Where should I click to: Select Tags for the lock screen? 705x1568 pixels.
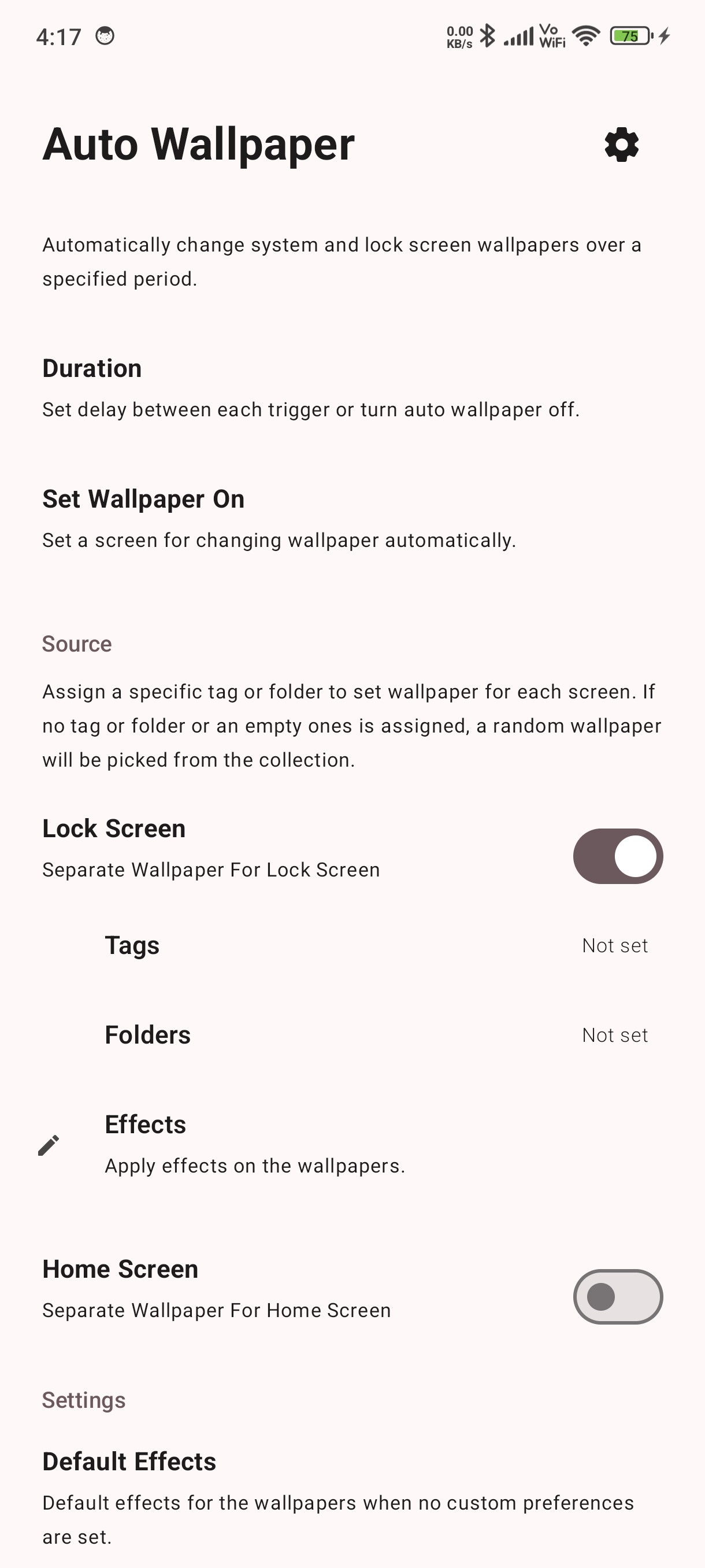(x=375, y=945)
